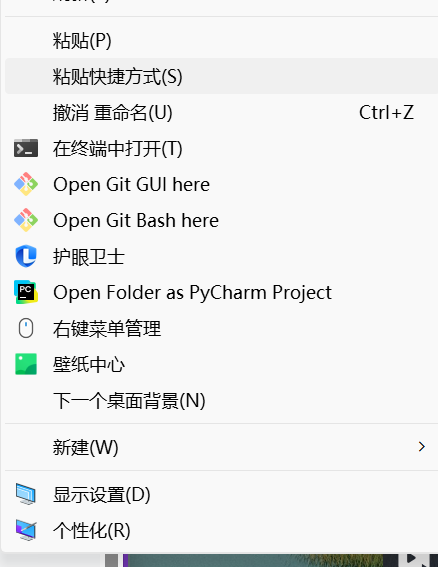Open 显示设置(D) display settings
The image size is (438, 567).
(221, 494)
